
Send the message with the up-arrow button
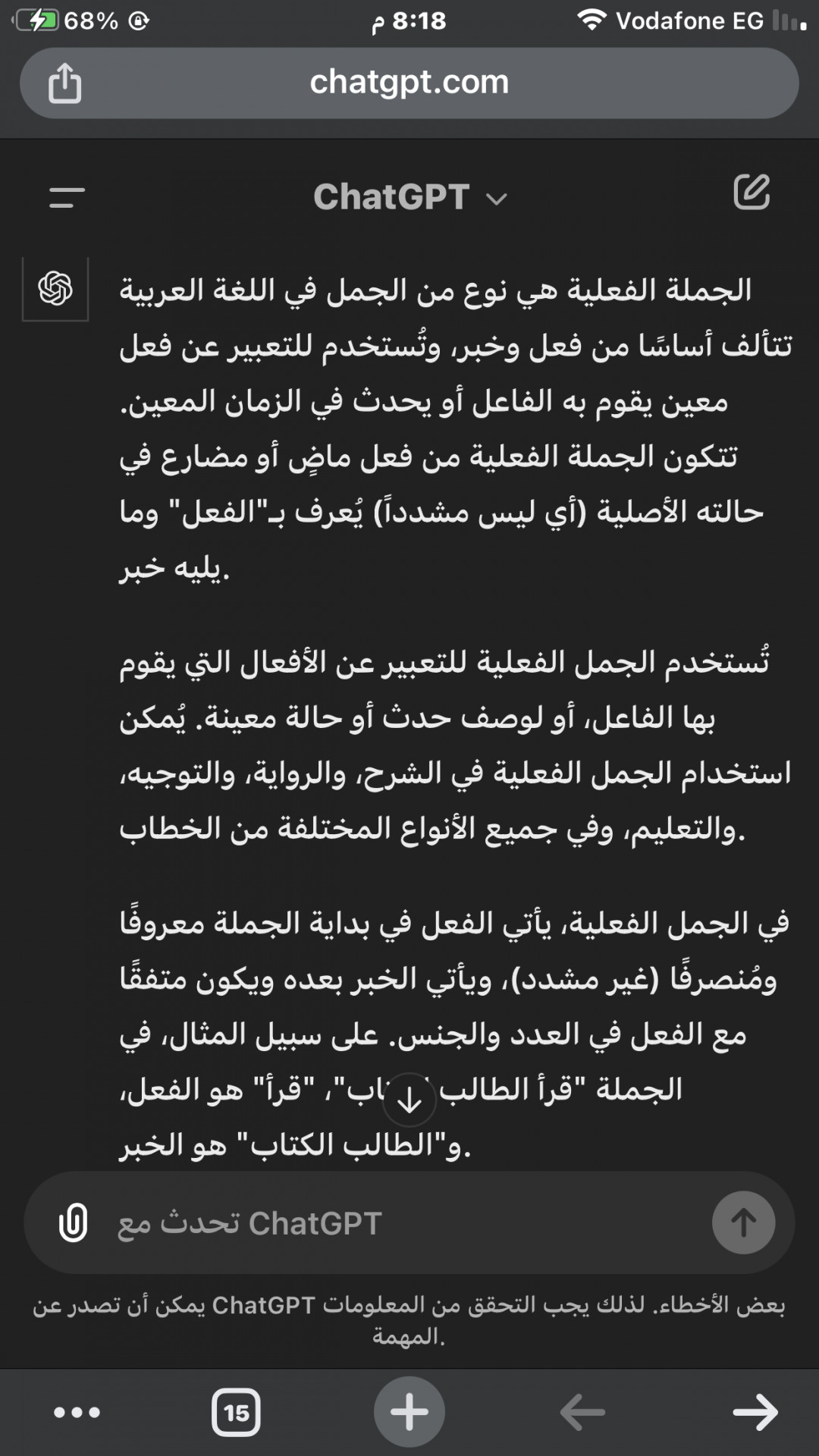tap(743, 1222)
